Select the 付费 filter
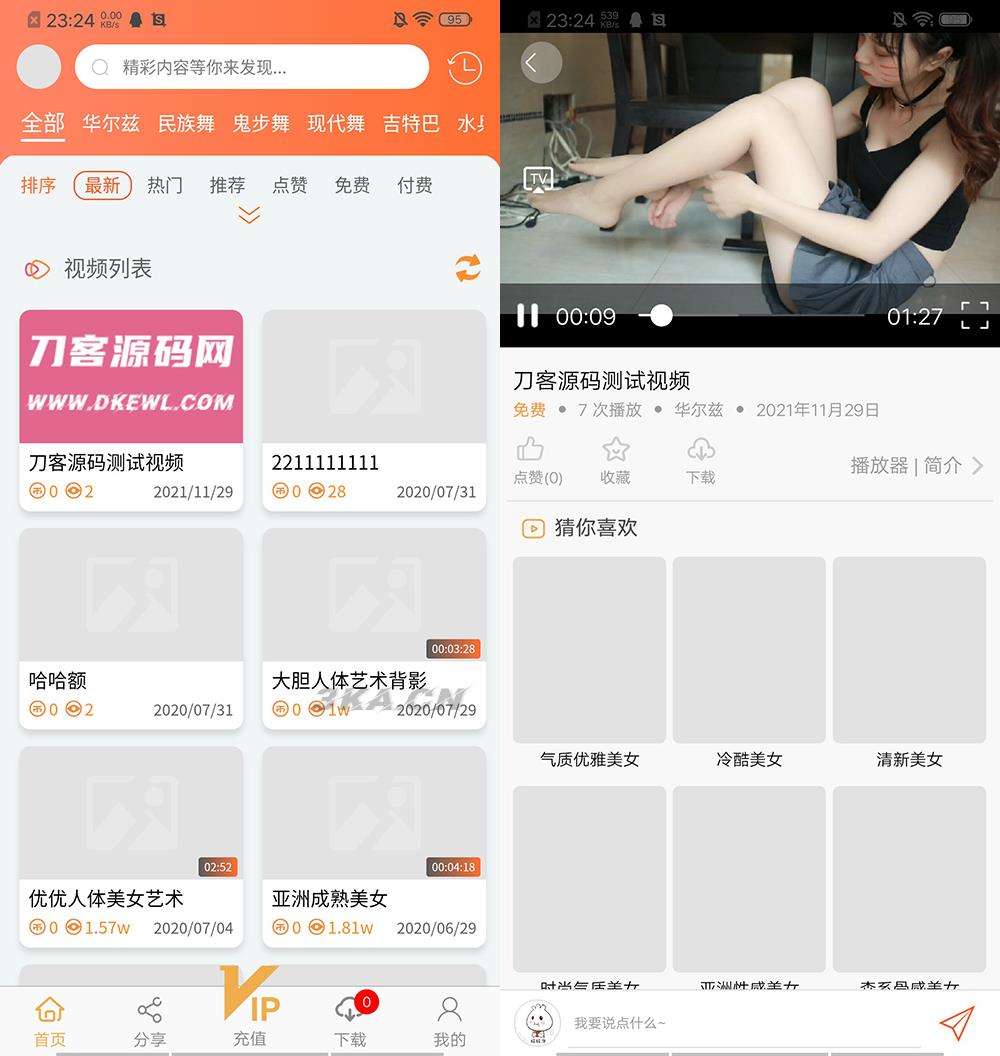The height and width of the screenshot is (1056, 1000). [x=415, y=185]
